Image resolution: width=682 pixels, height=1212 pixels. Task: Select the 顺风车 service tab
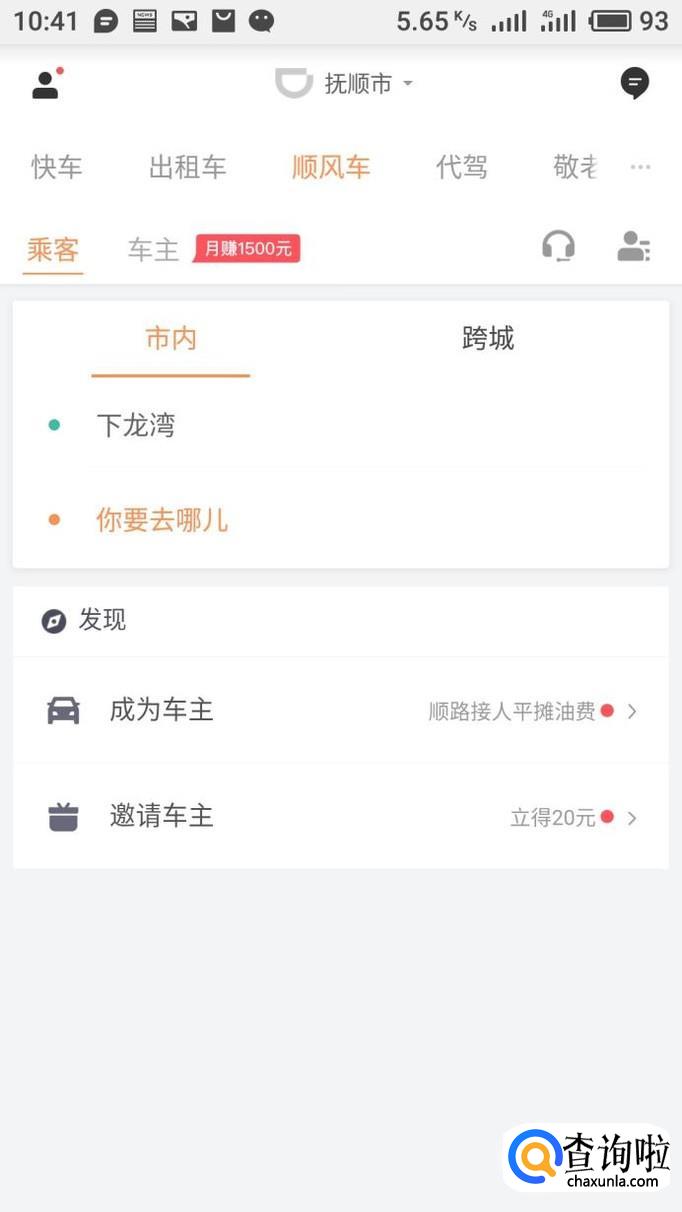pyautogui.click(x=331, y=167)
